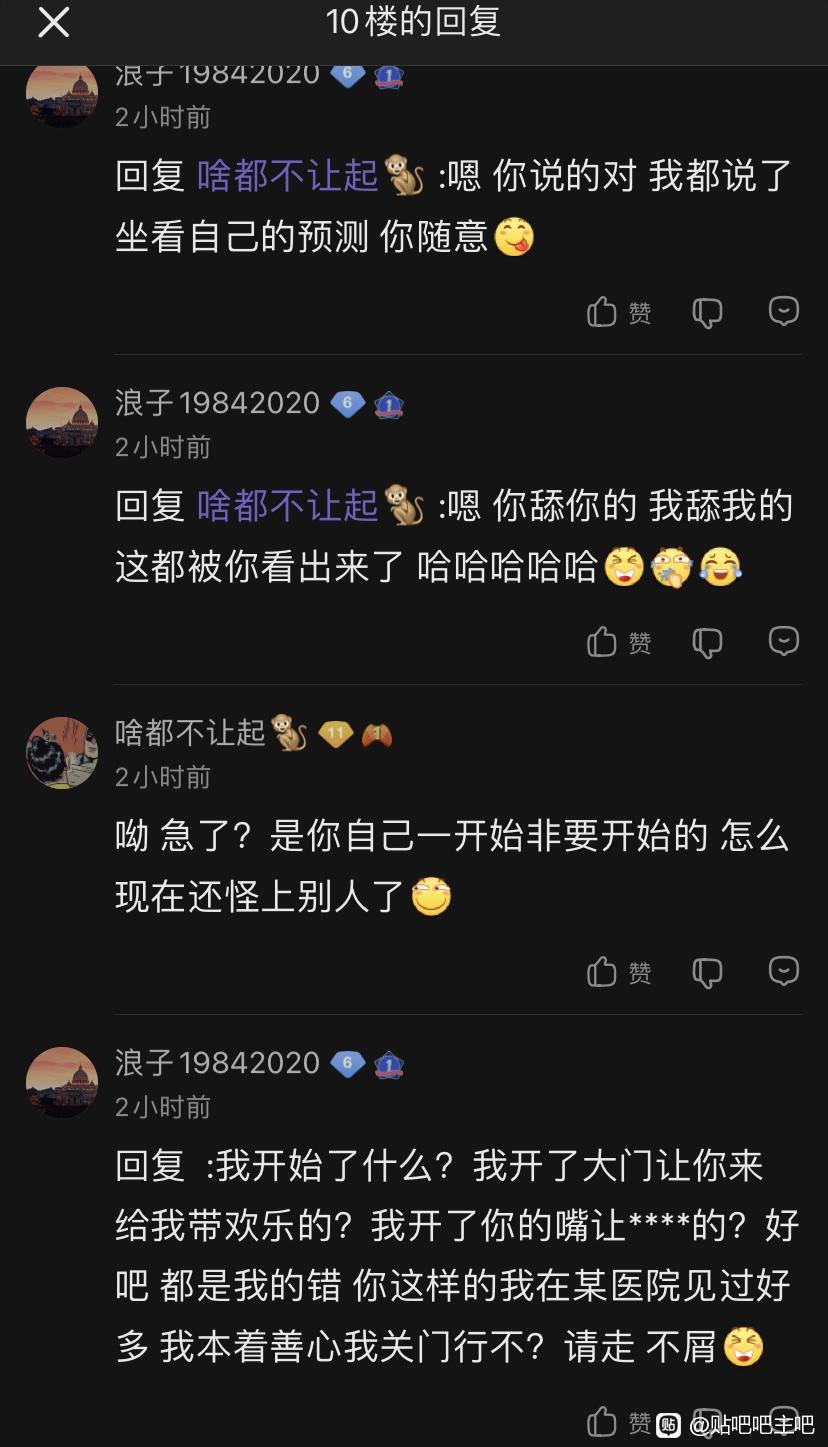
Task: Dislike 啥都不让起's reply 呦 急了
Action: click(x=707, y=973)
